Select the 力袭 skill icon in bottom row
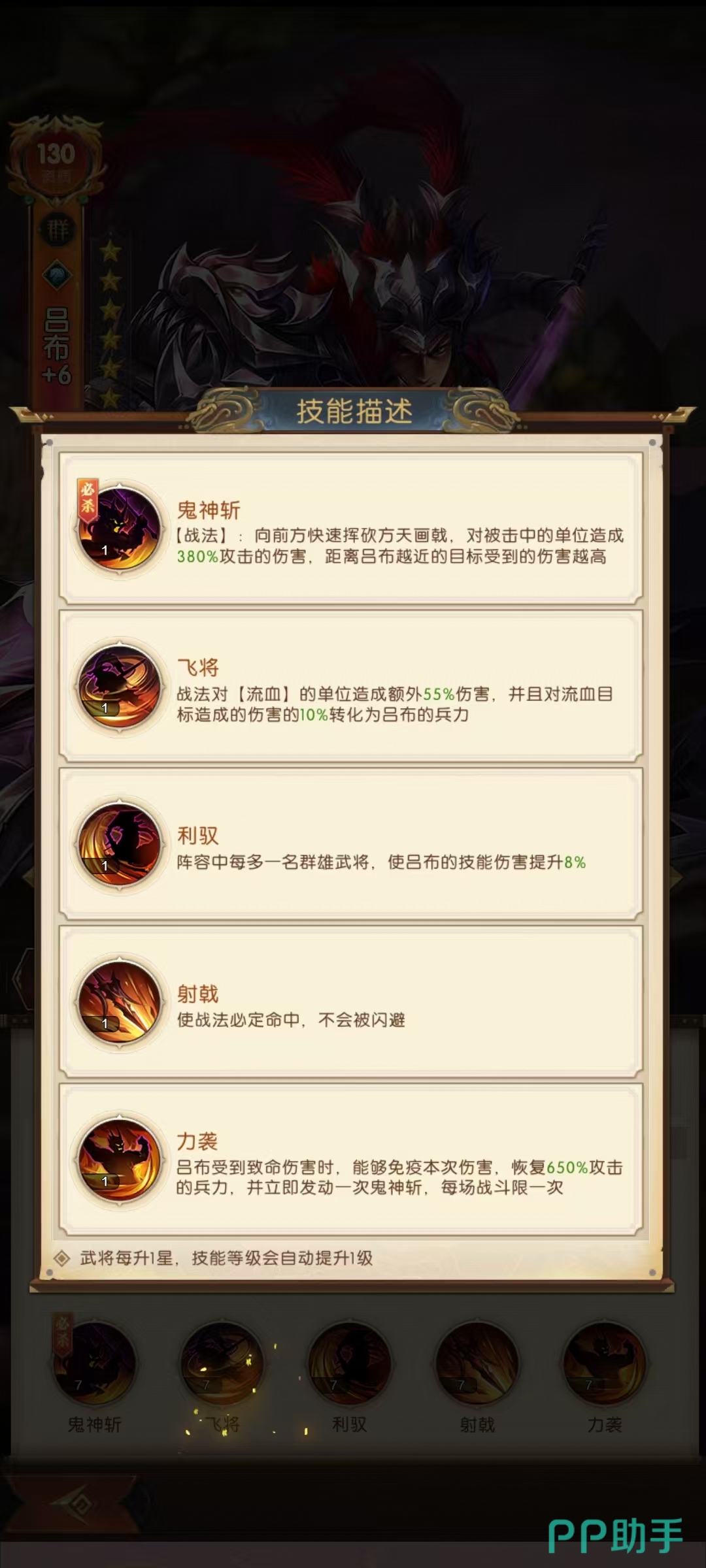Viewport: 706px width, 1568px height. (605, 1364)
